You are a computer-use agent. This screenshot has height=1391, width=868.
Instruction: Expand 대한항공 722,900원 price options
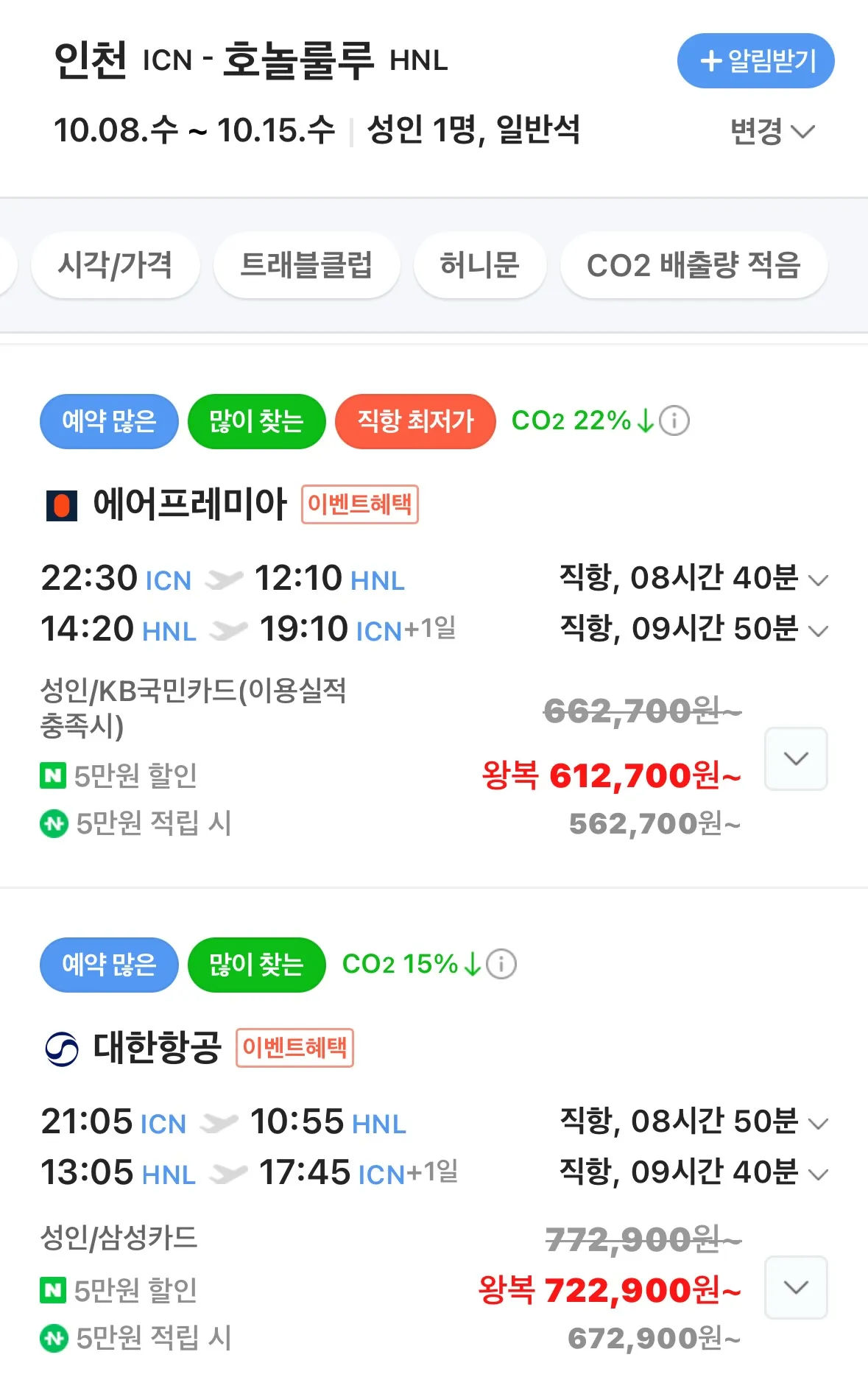coord(796,1287)
